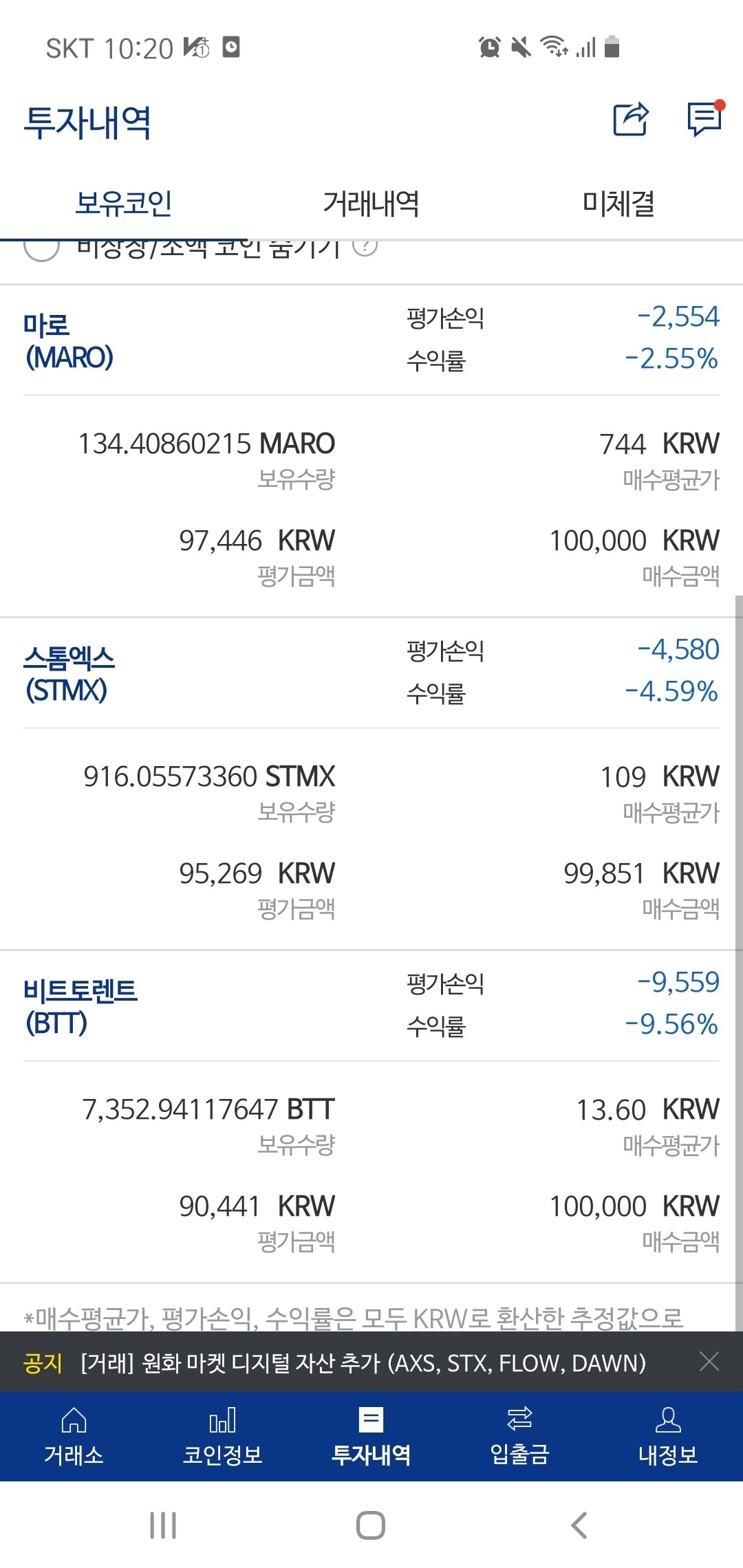Screen dimensions: 743x1568
Task: Select the 보유코인 tab
Action: [x=124, y=203]
